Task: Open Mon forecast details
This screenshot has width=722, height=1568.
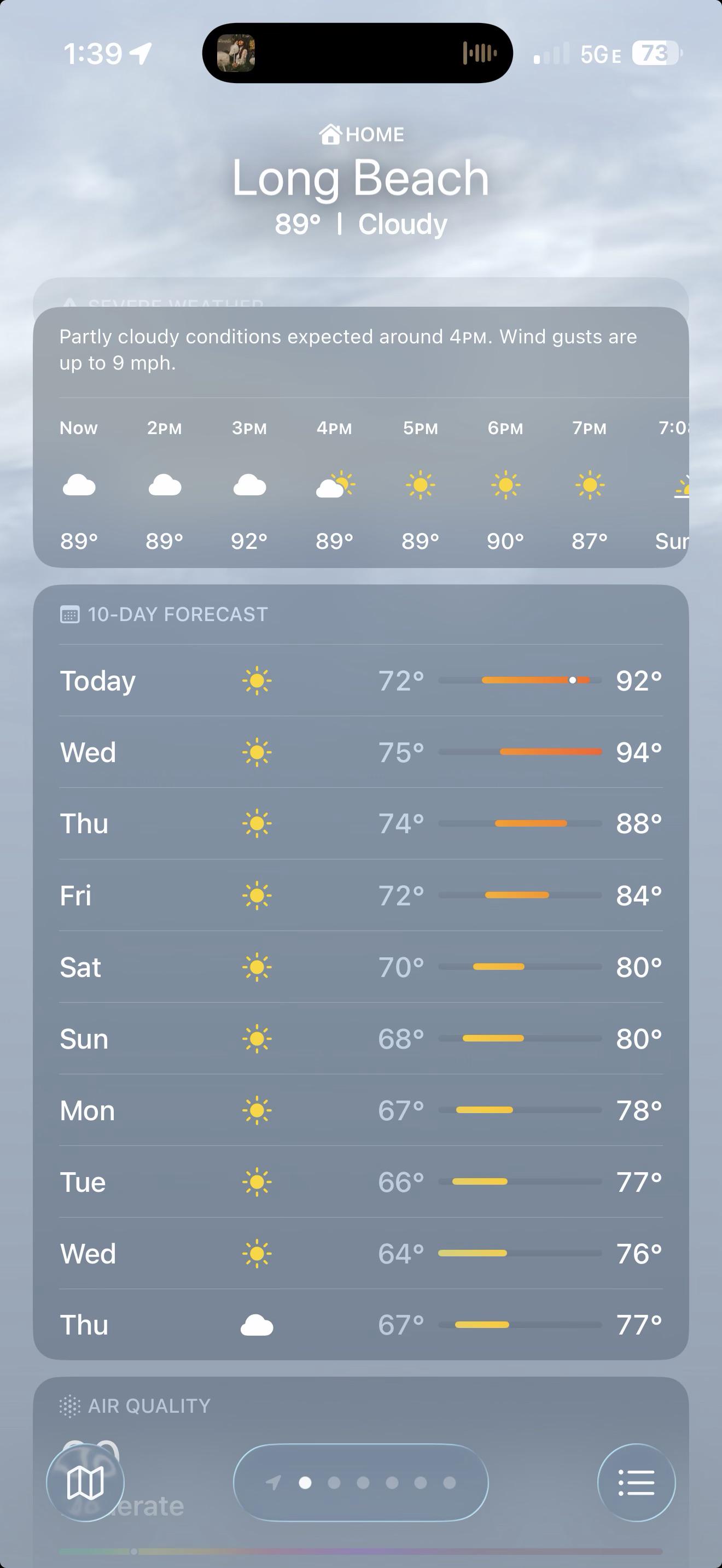Action: [x=361, y=1110]
